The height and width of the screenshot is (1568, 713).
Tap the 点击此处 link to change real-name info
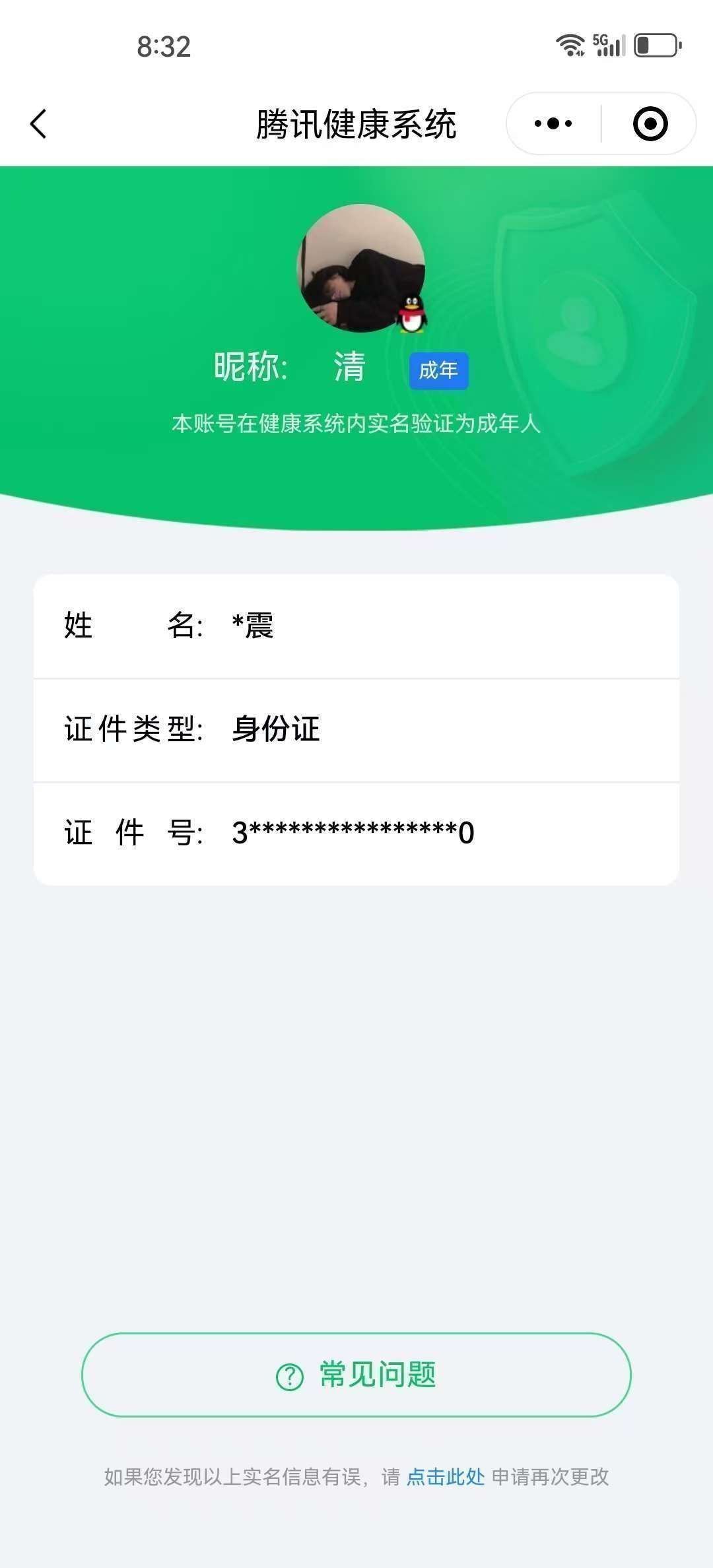446,1476
